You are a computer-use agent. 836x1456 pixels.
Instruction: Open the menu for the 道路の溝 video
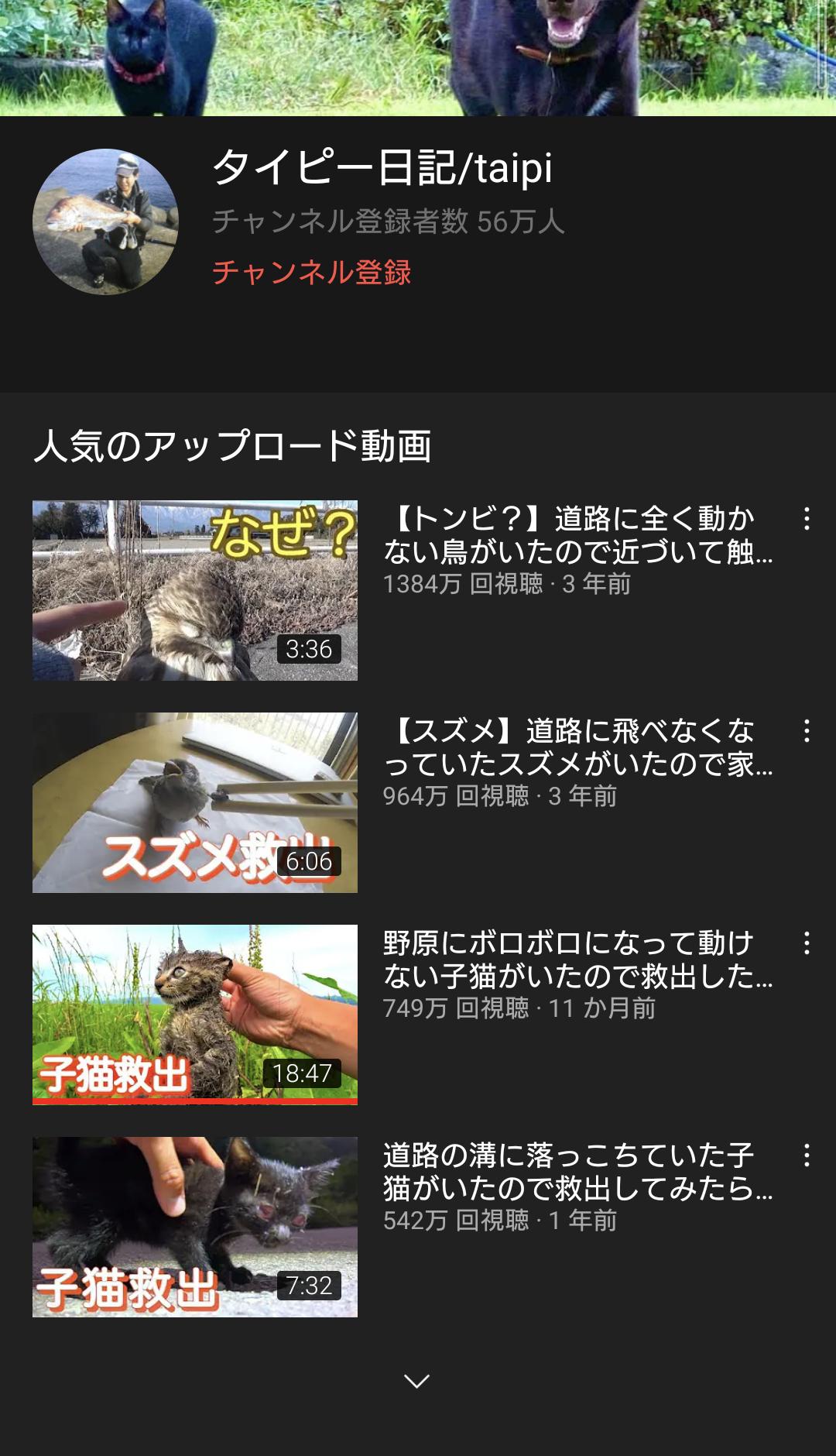point(807,1156)
